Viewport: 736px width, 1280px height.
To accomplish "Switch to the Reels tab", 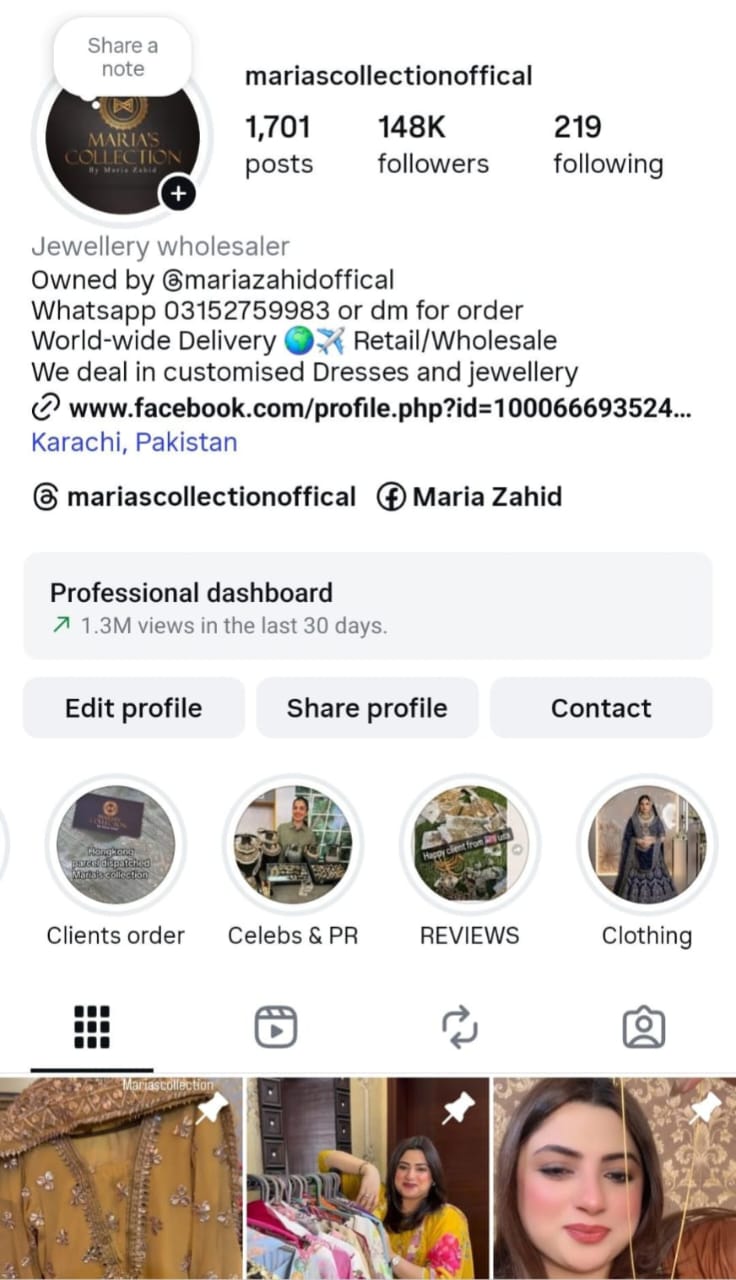I will tap(275, 1027).
